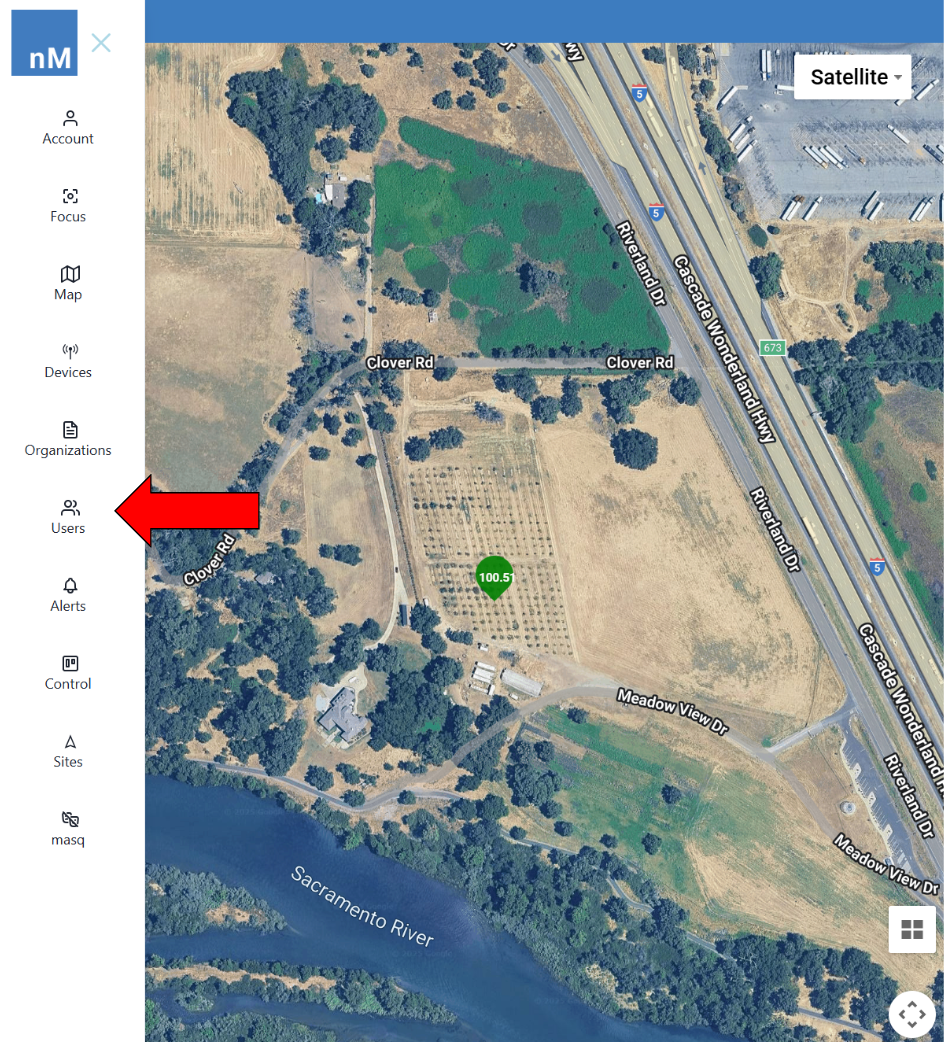This screenshot has width=944, height=1042.
Task: Open the Account page
Action: click(69, 128)
